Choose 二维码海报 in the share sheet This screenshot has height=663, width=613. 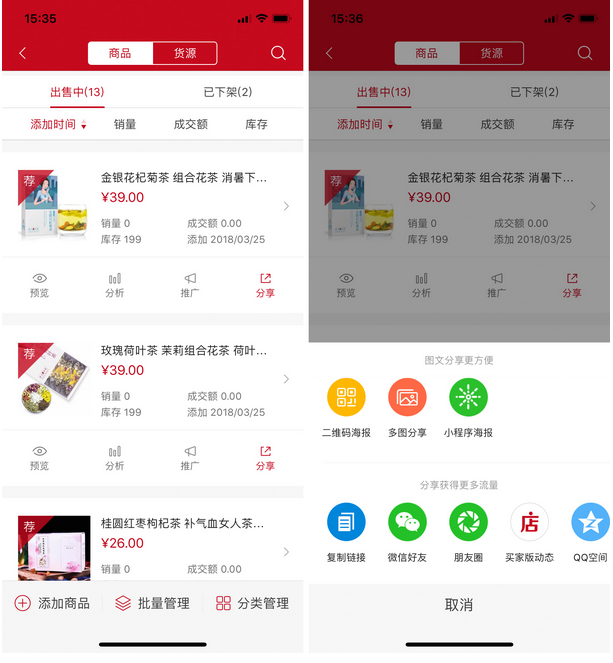346,407
